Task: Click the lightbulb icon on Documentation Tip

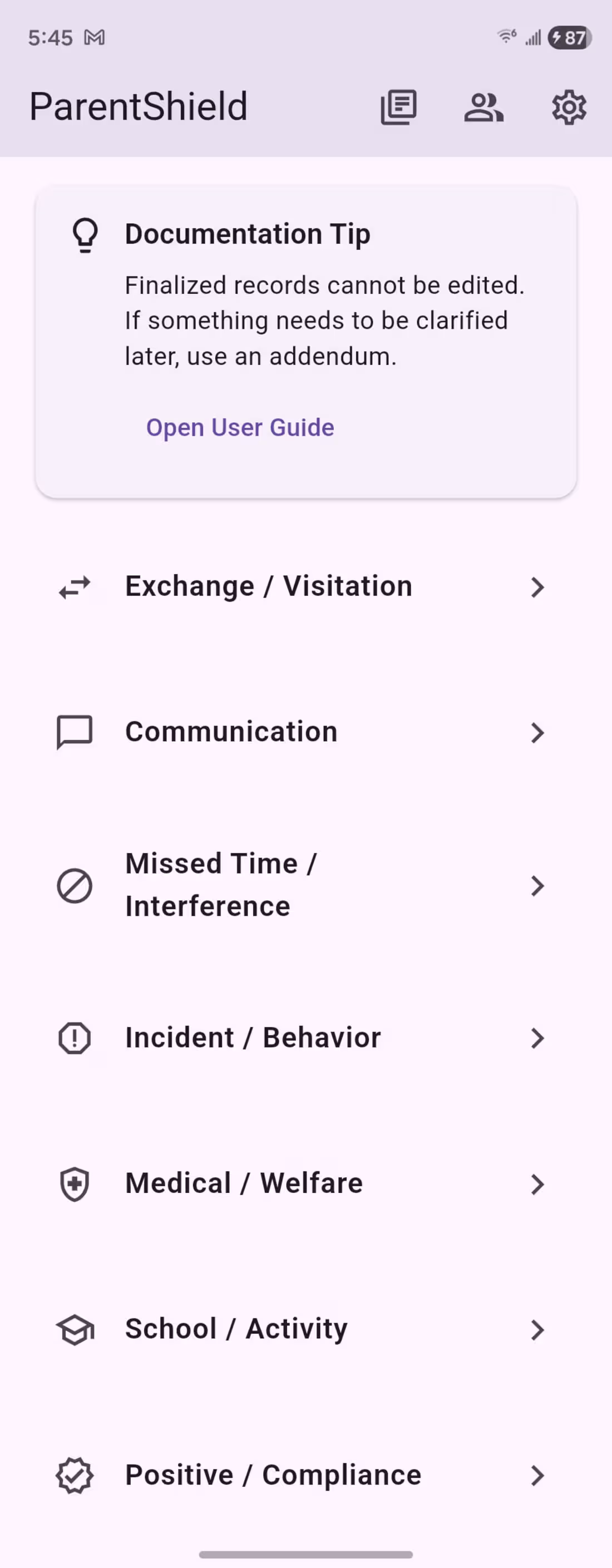Action: (84, 234)
